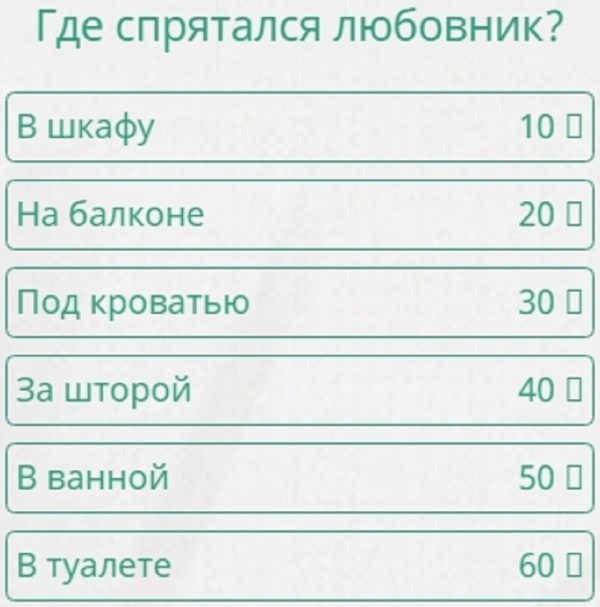600x607 pixels.
Task: Choose the «На балконе» answer
Action: (x=300, y=215)
